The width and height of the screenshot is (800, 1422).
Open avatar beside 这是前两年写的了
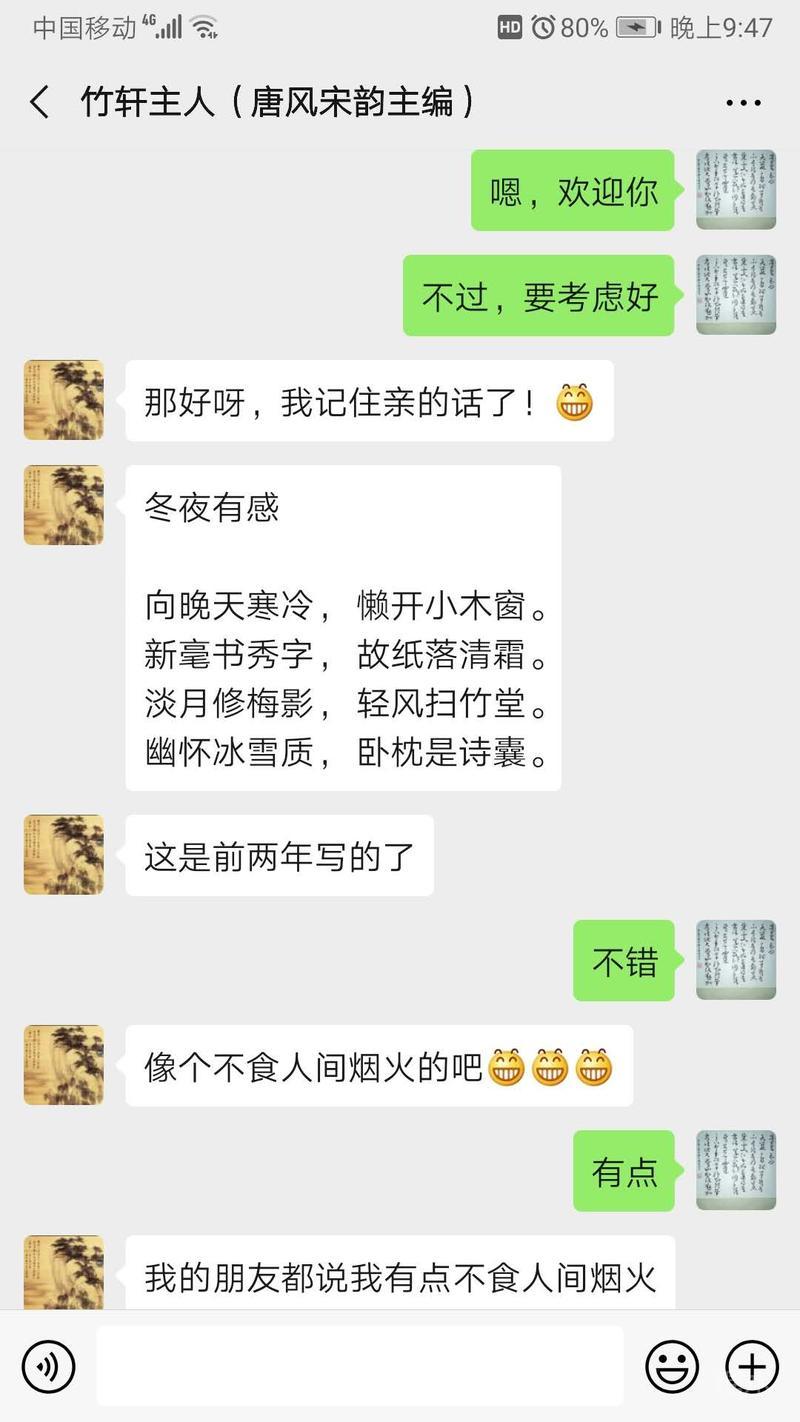tap(64, 854)
